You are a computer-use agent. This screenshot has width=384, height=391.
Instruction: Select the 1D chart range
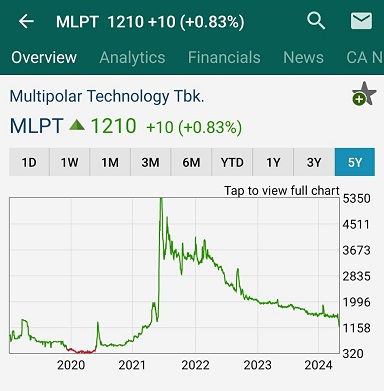[29, 162]
